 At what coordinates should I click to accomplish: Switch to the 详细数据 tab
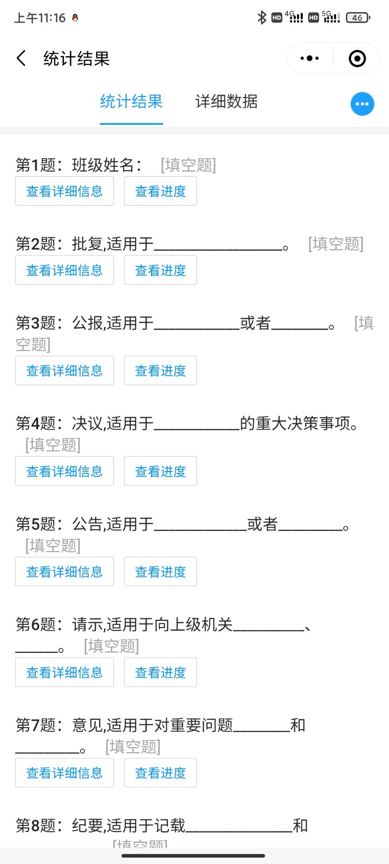click(226, 102)
